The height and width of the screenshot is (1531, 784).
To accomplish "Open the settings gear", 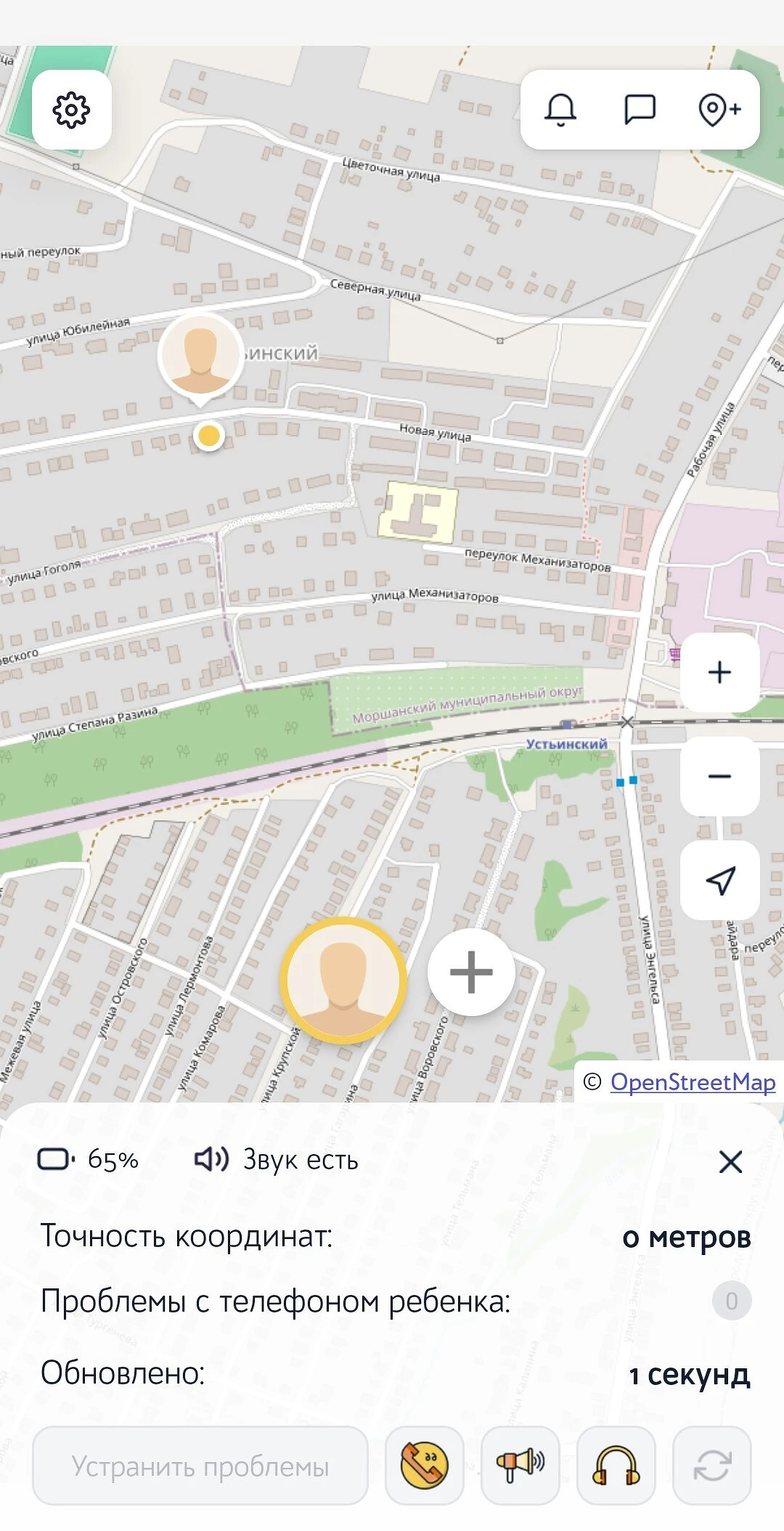I will pos(71,110).
